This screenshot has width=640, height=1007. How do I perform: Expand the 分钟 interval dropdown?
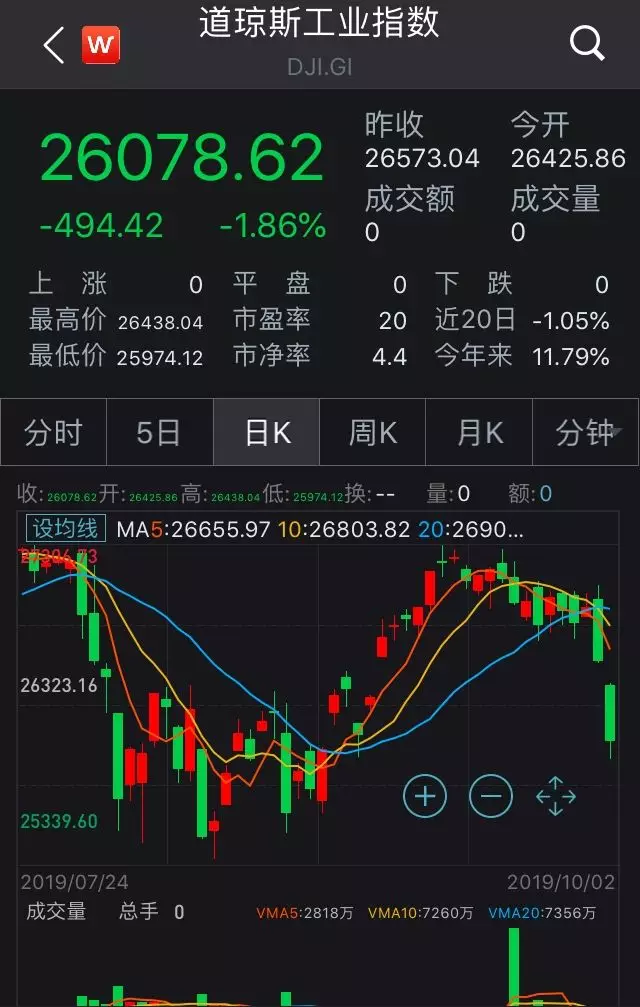pyautogui.click(x=587, y=433)
